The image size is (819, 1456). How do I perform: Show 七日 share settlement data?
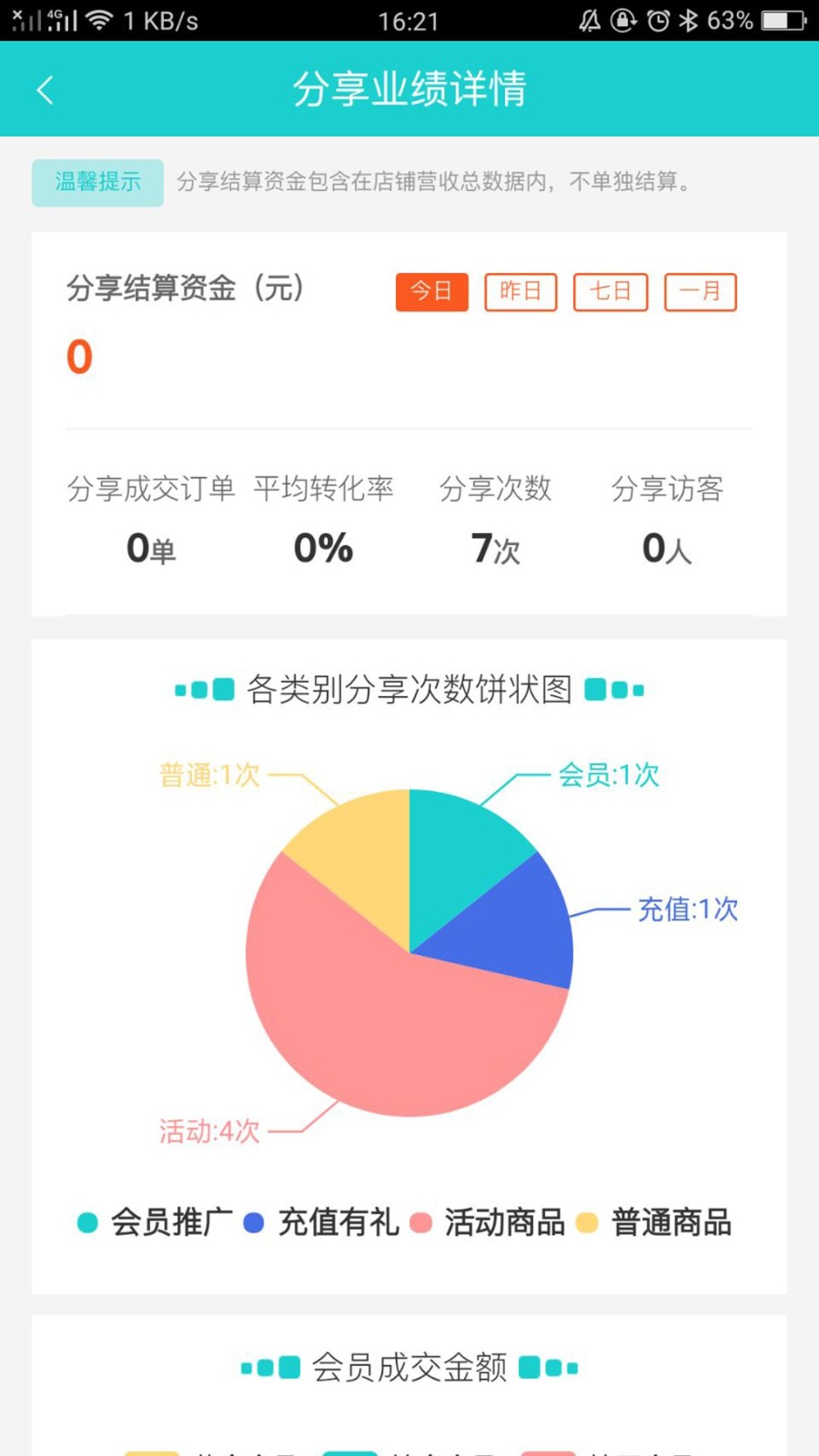point(610,292)
